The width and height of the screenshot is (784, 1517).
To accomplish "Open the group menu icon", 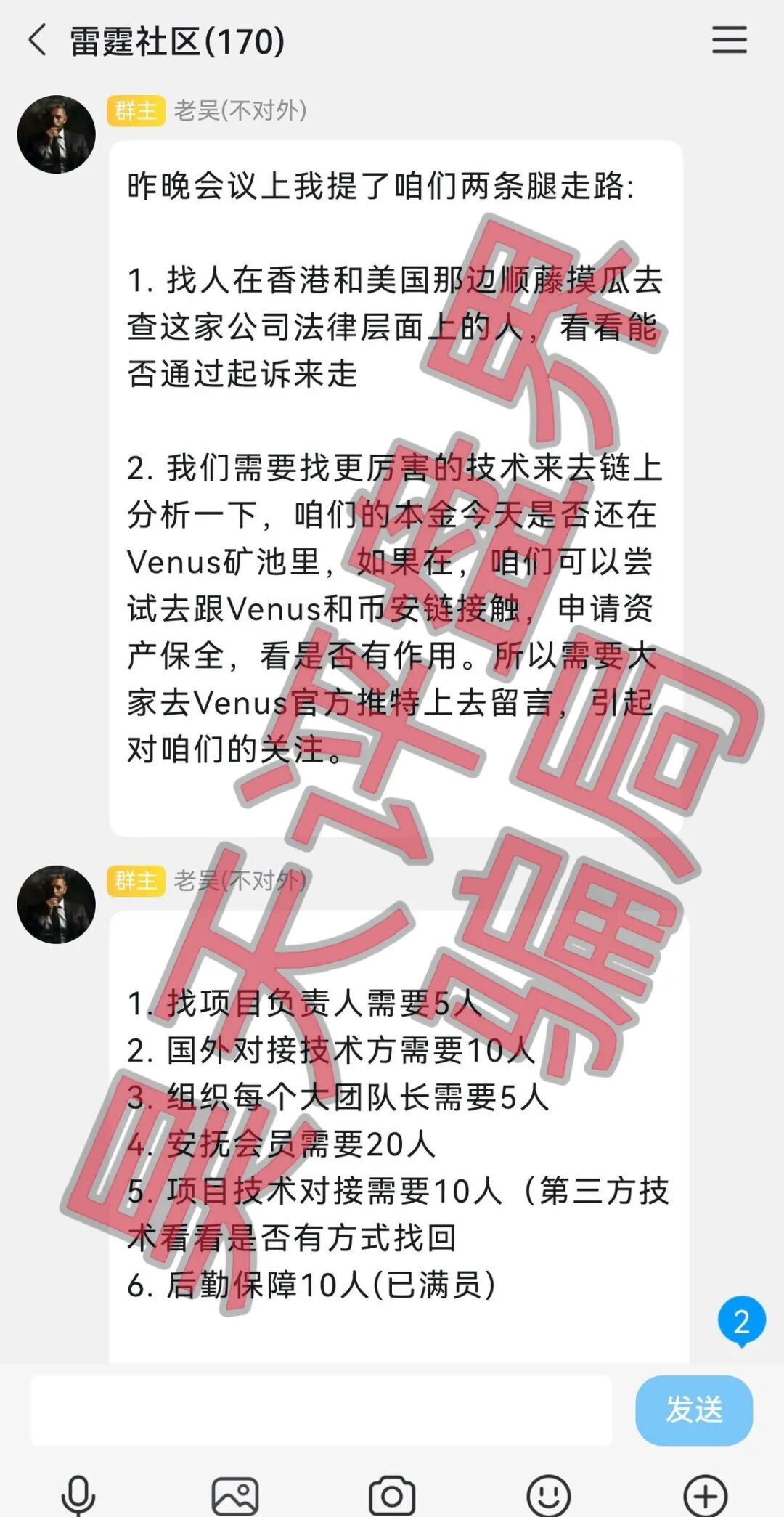I will (x=729, y=40).
